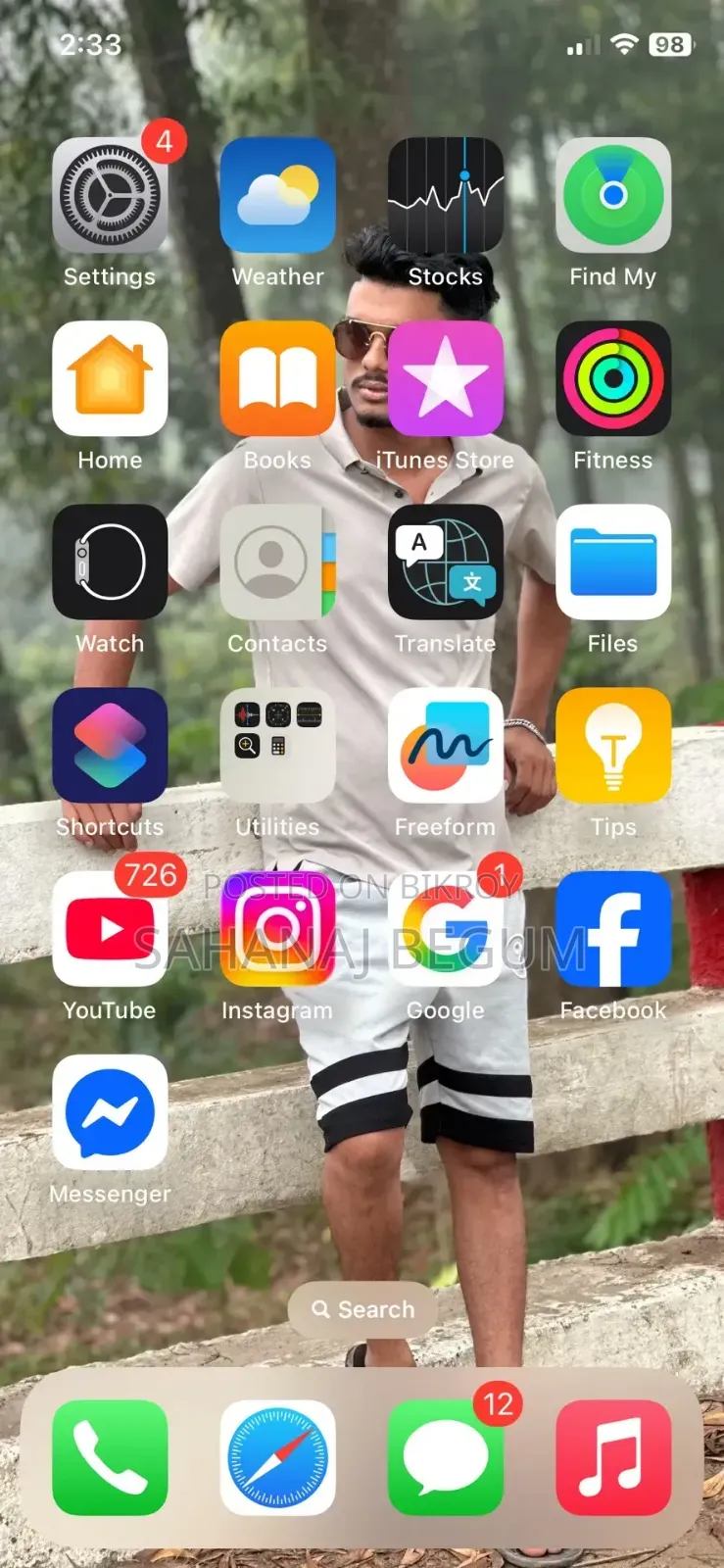Launch the Weather app
This screenshot has height=1568, width=724.
[x=277, y=195]
